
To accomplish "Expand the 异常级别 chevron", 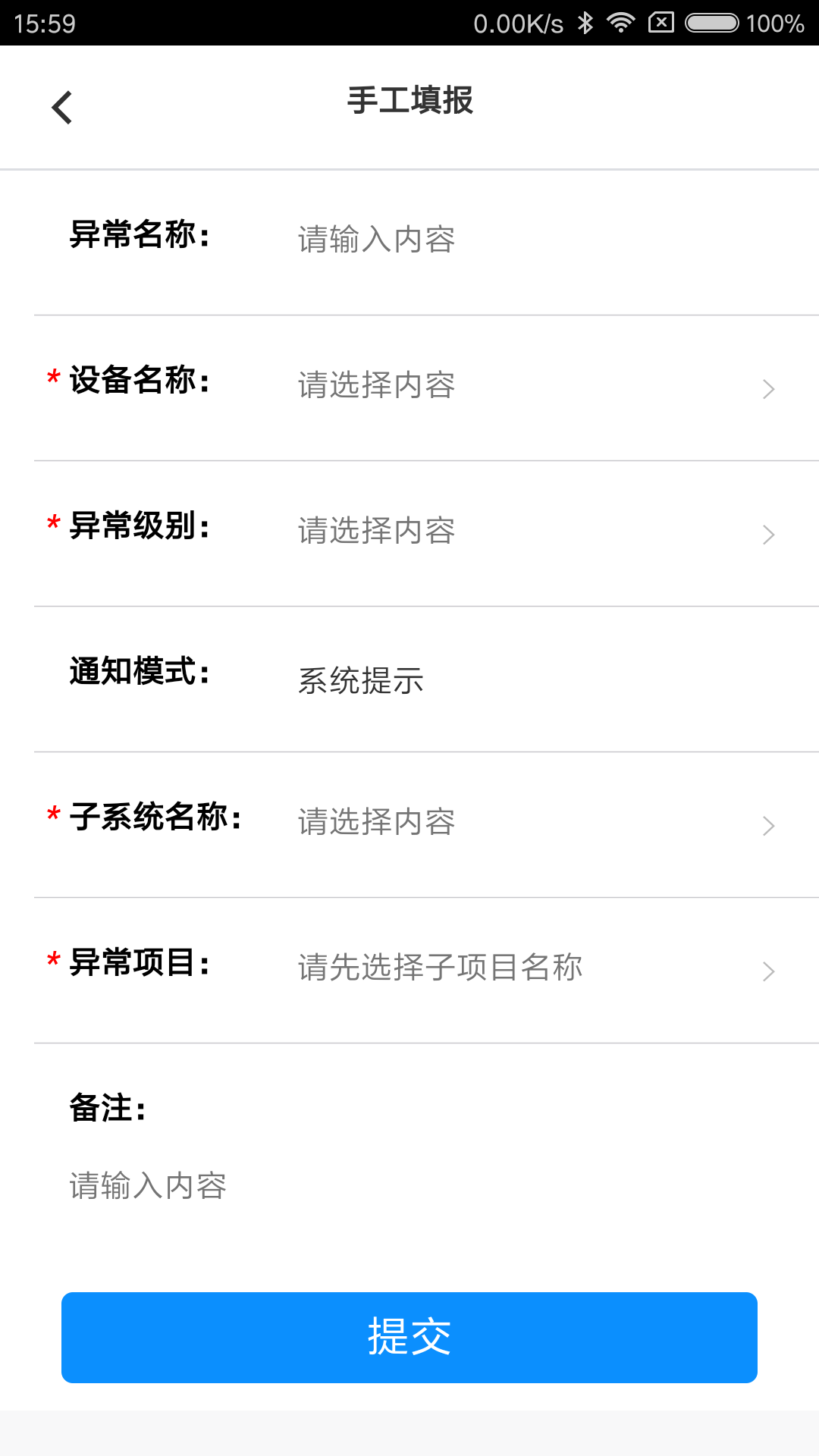I will pos(768,535).
